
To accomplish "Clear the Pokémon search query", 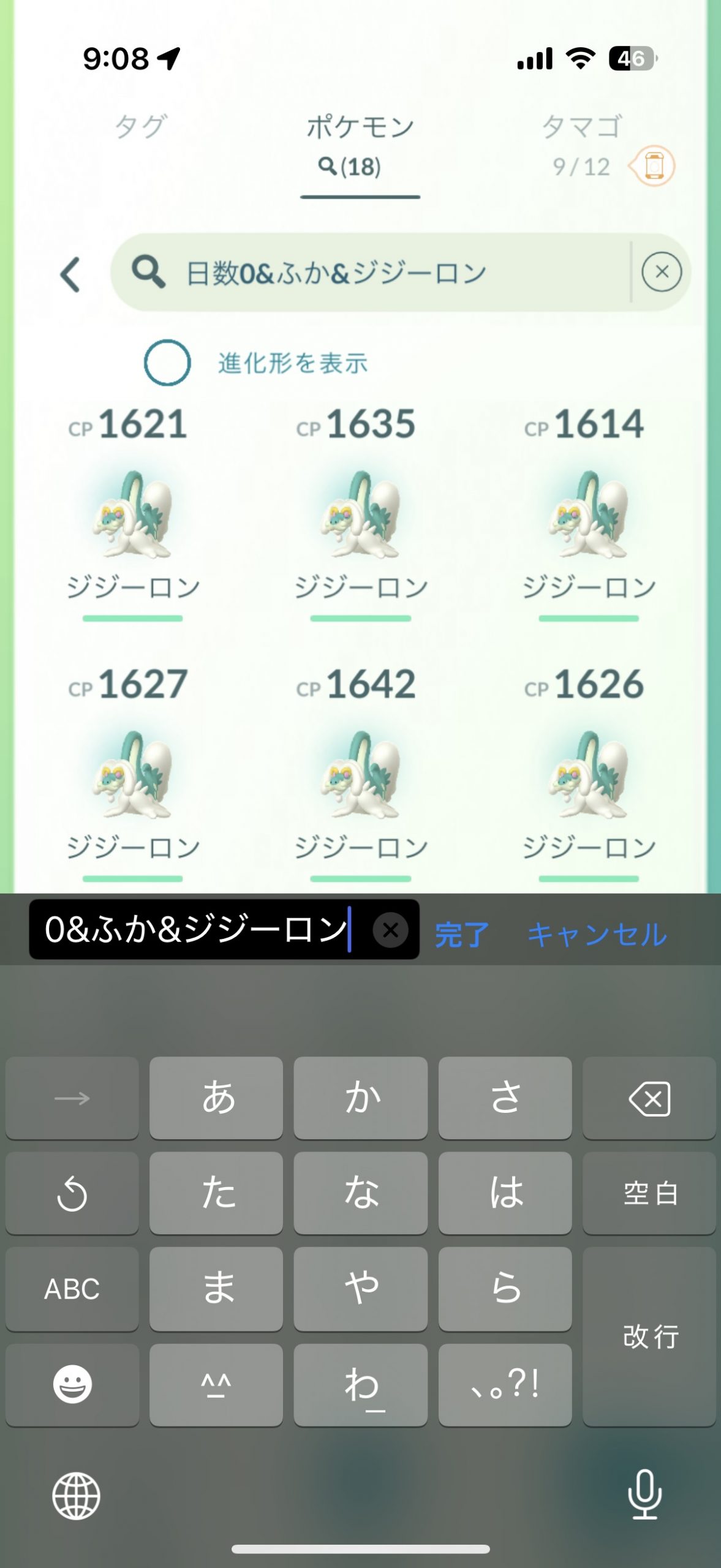I will (x=662, y=273).
